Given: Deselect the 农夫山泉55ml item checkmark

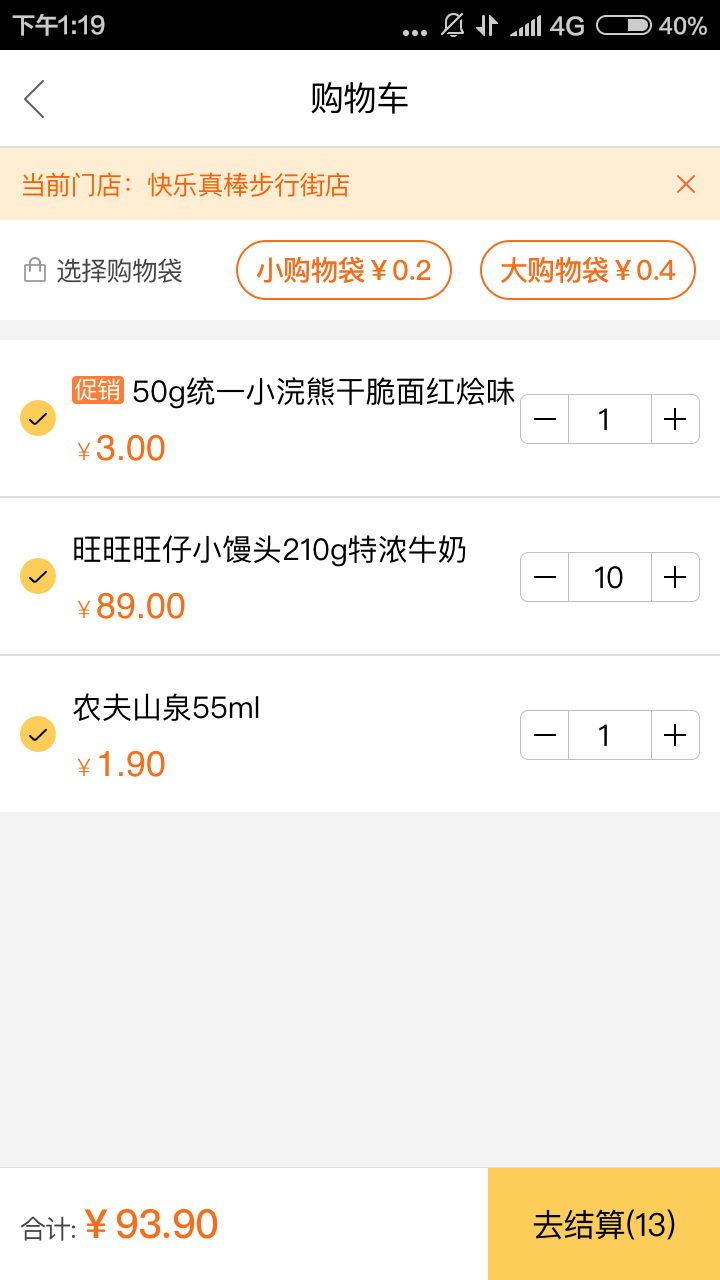Looking at the screenshot, I should [38, 734].
